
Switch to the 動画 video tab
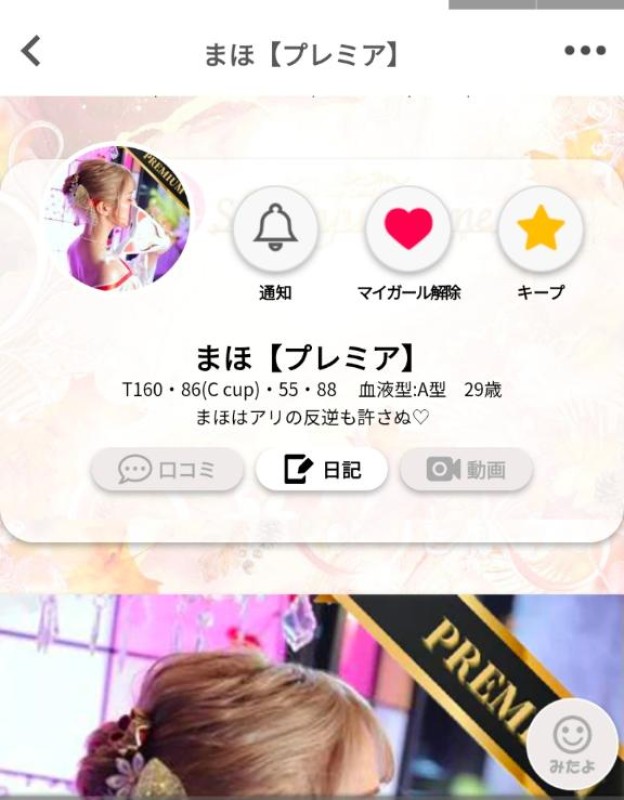[x=467, y=469]
